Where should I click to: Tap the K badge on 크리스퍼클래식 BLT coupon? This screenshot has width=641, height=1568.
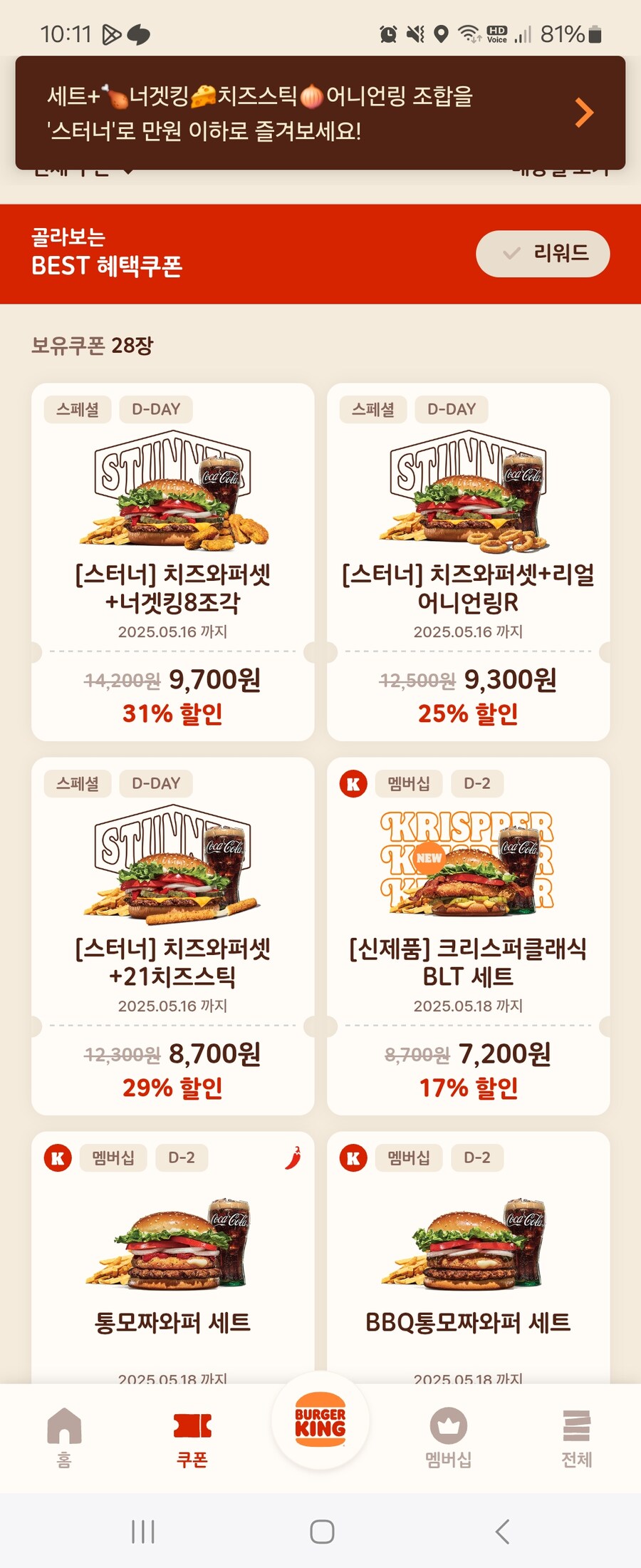point(353,783)
